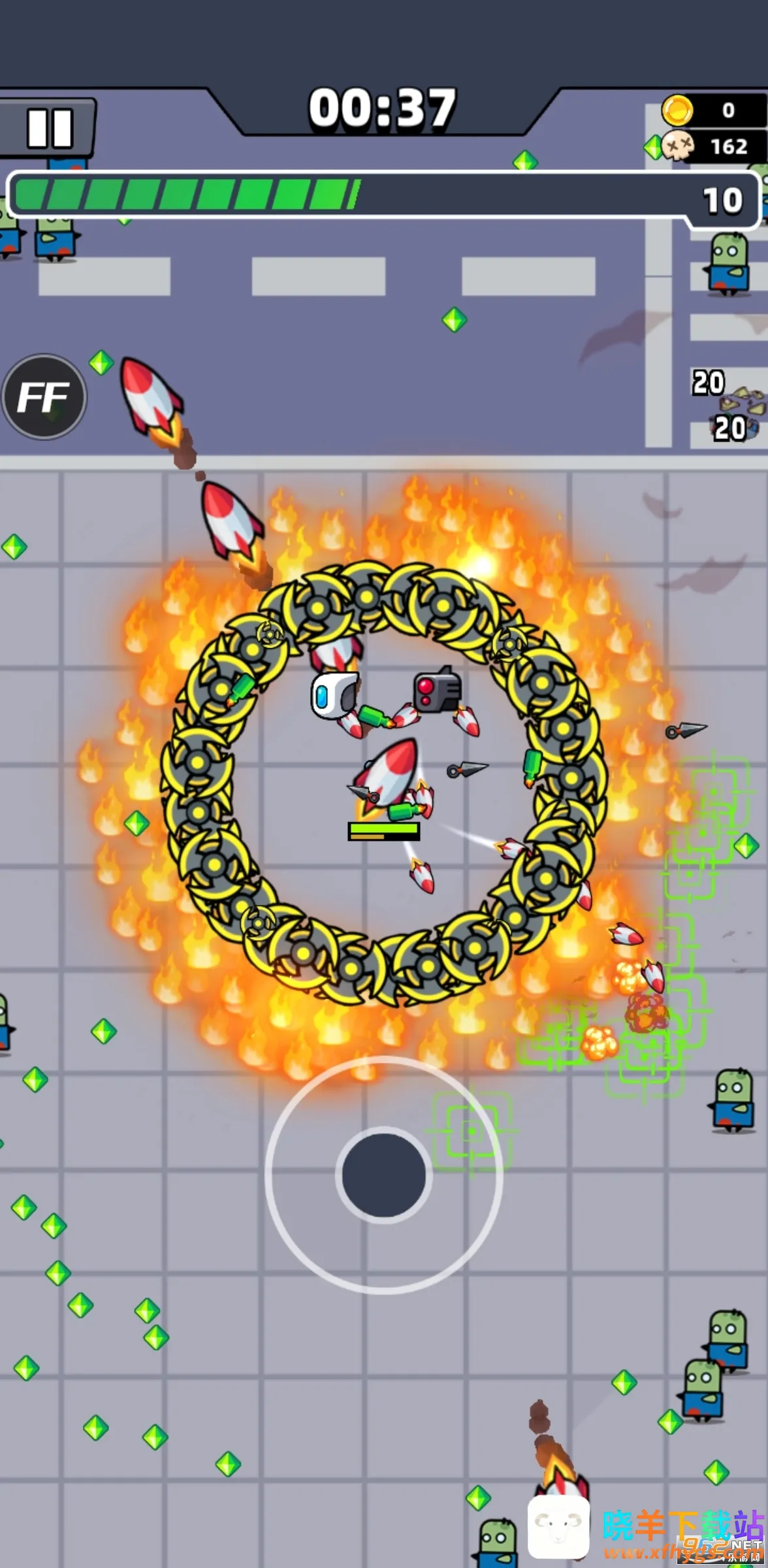Activate the FF fast-forward button

pos(44,397)
